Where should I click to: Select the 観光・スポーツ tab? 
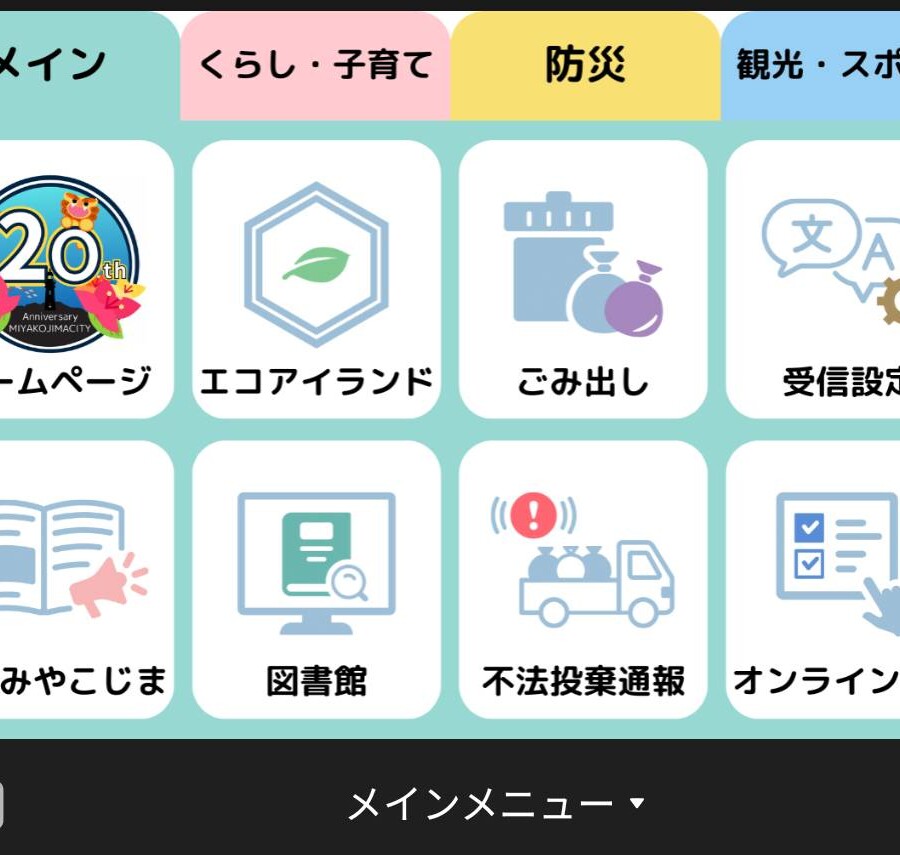pyautogui.click(x=812, y=66)
